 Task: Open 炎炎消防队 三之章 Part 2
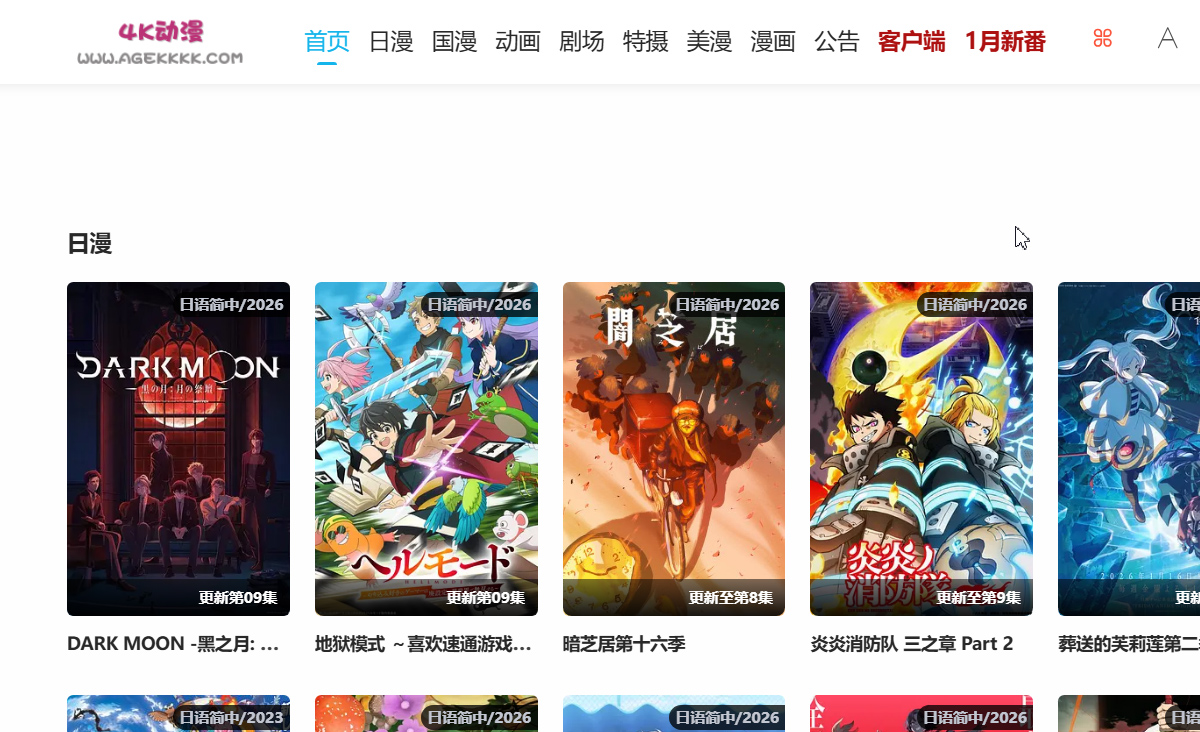921,448
